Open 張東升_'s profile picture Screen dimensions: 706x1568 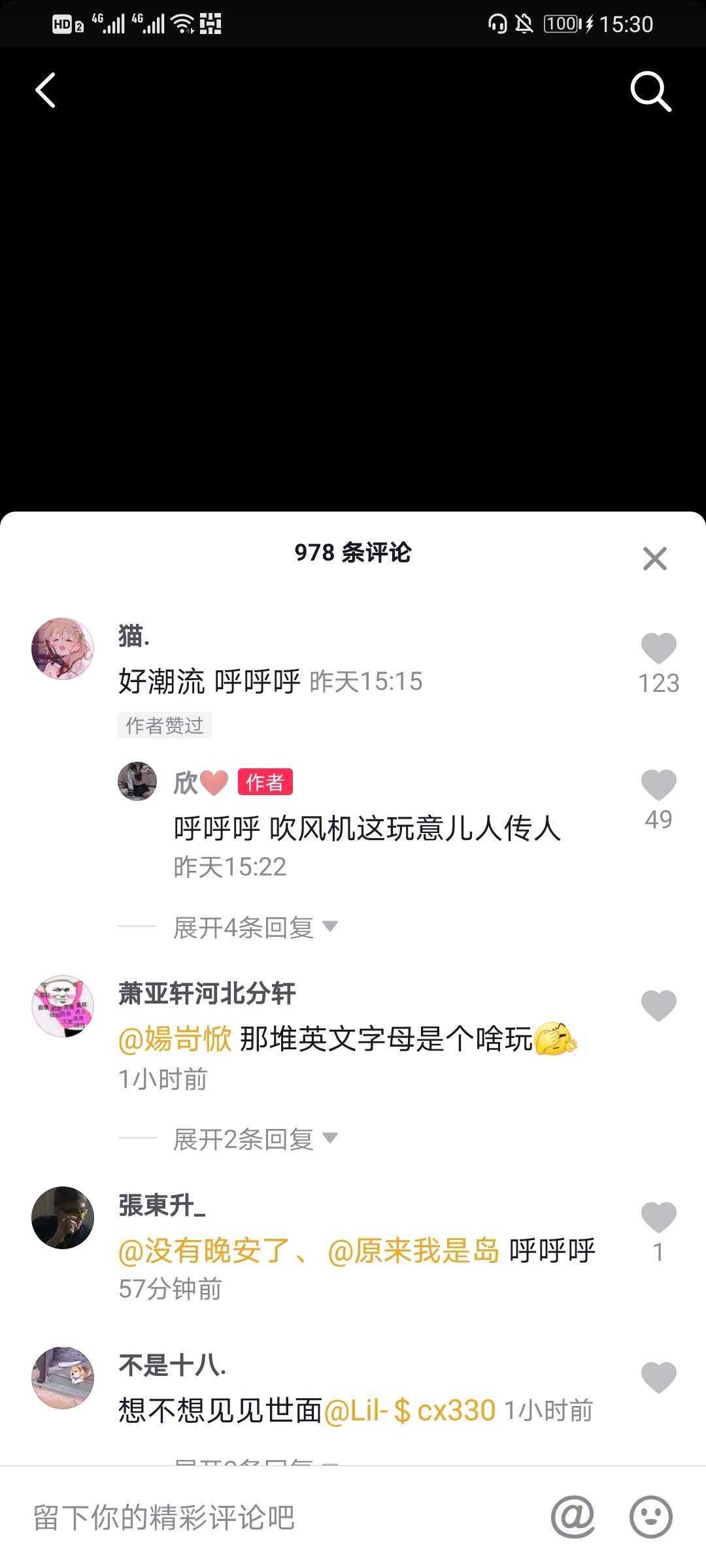tap(63, 1218)
